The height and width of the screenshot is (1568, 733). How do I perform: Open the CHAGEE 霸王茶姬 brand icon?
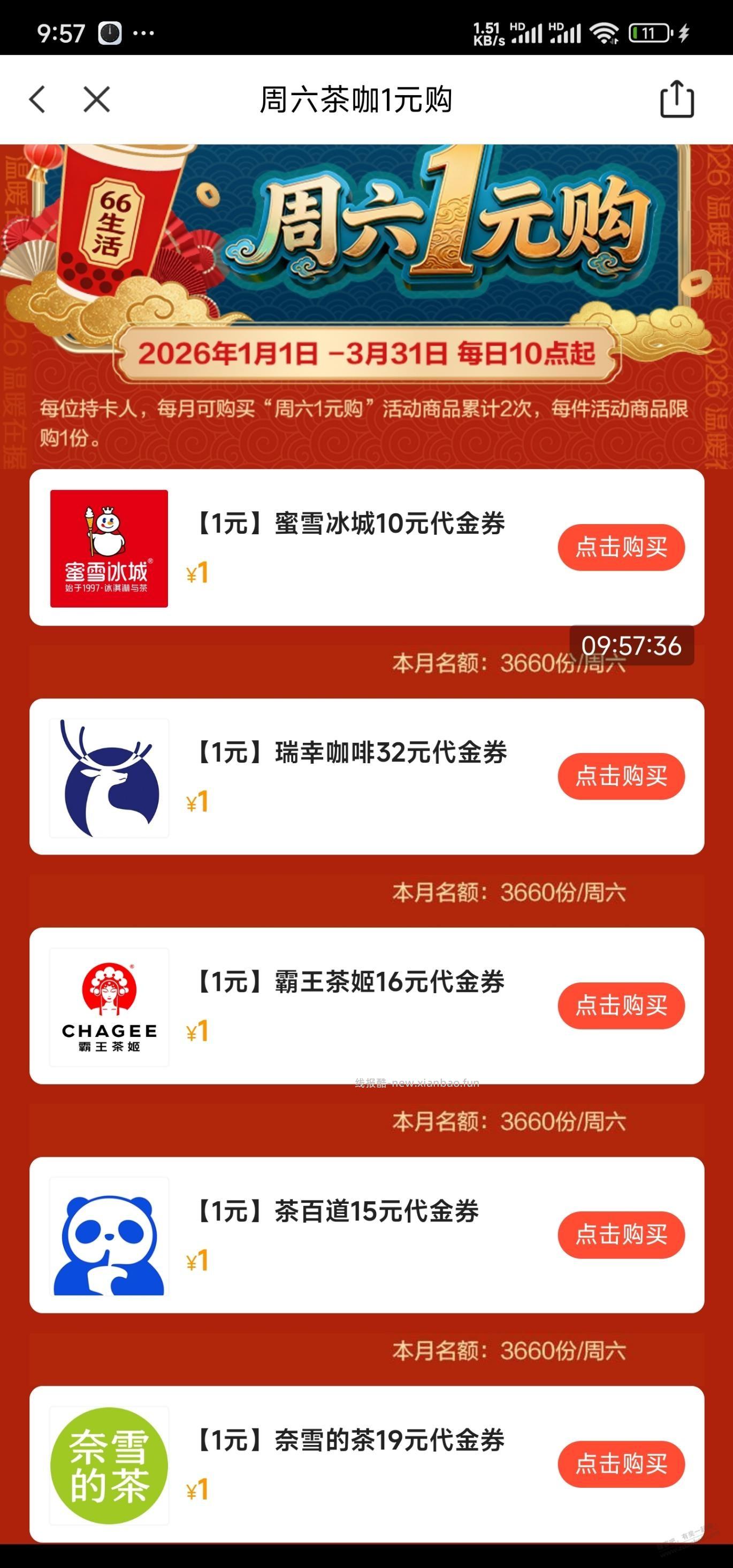110,1005
